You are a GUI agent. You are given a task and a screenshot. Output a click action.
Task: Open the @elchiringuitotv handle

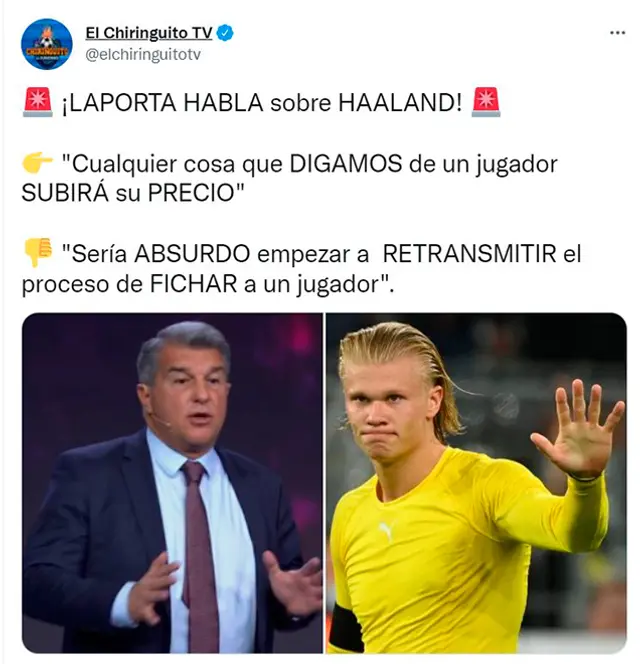point(143,55)
